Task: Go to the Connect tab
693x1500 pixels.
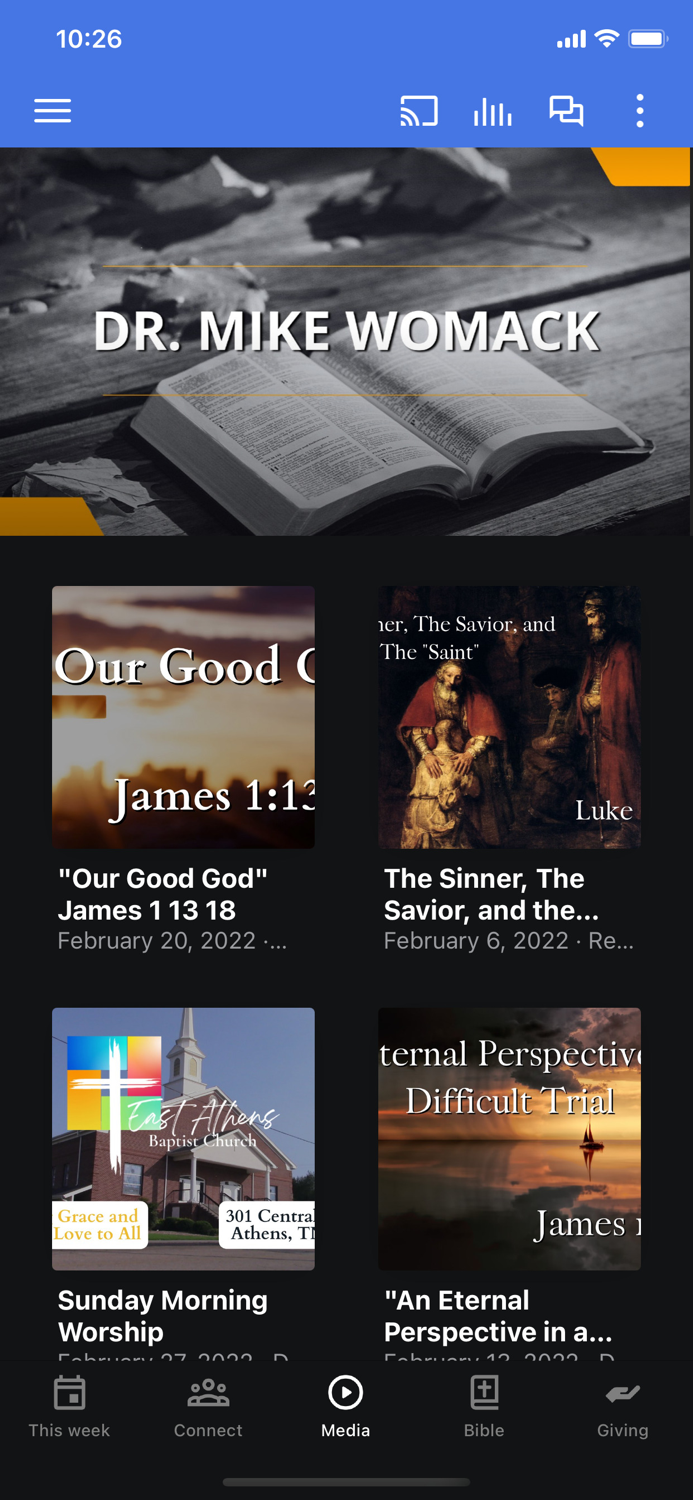Action: click(208, 1407)
